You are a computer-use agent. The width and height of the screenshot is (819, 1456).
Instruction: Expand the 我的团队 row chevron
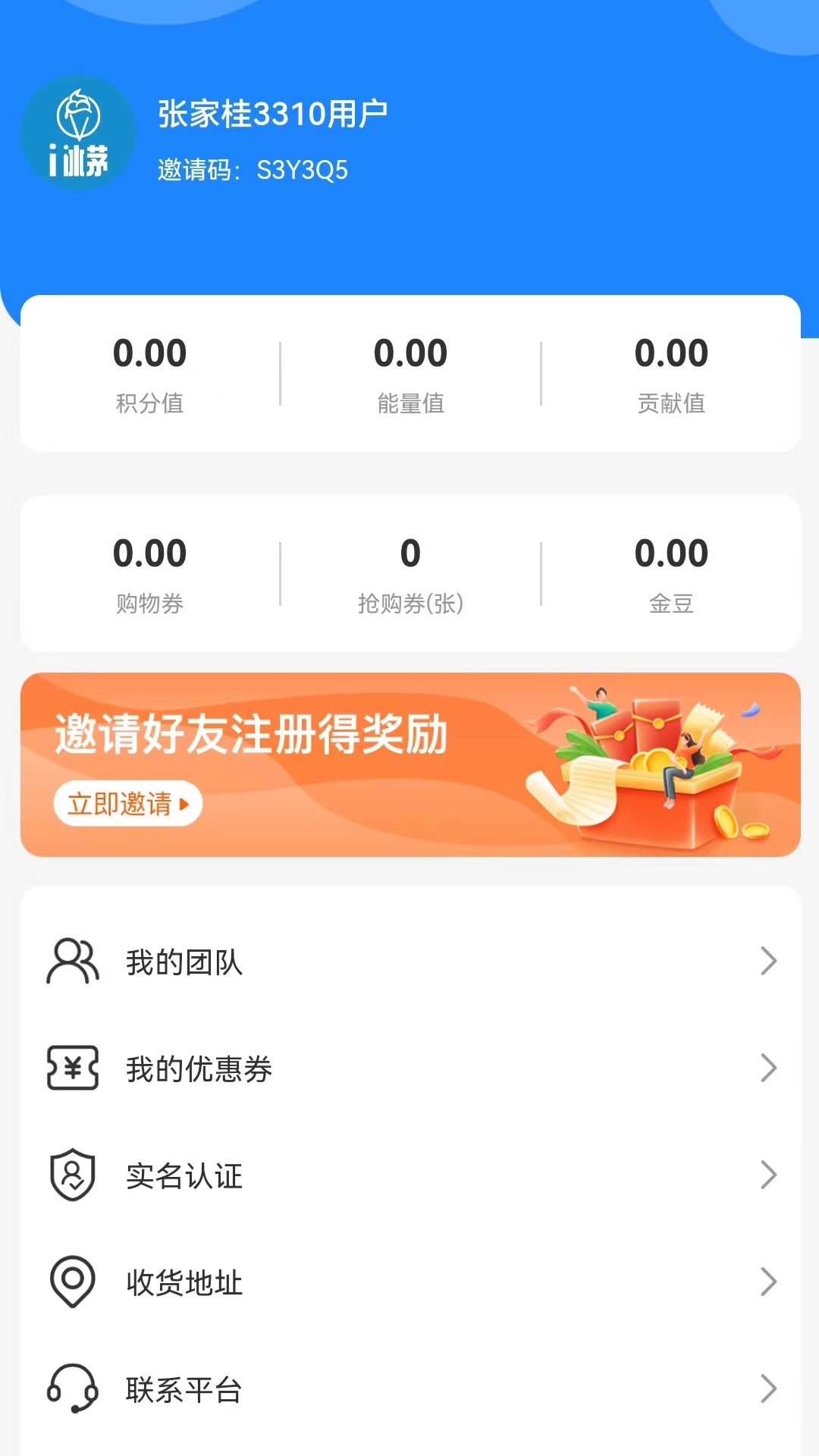[x=767, y=962]
